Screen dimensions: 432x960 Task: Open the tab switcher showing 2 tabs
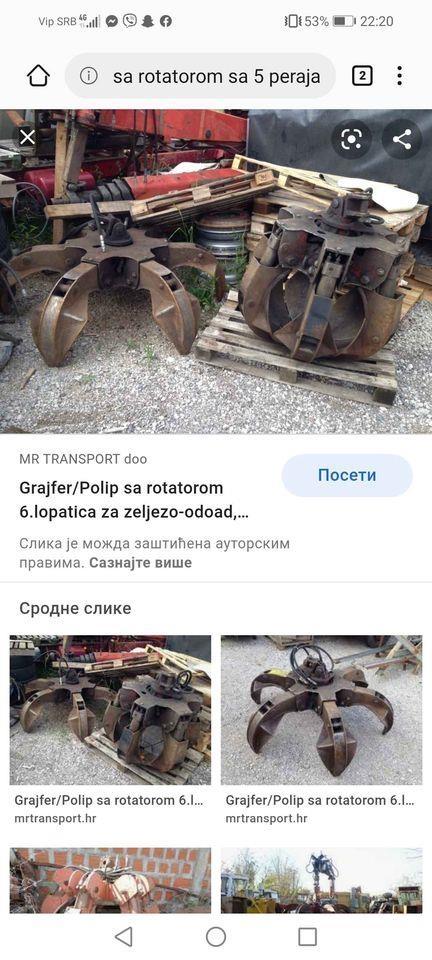(x=362, y=76)
